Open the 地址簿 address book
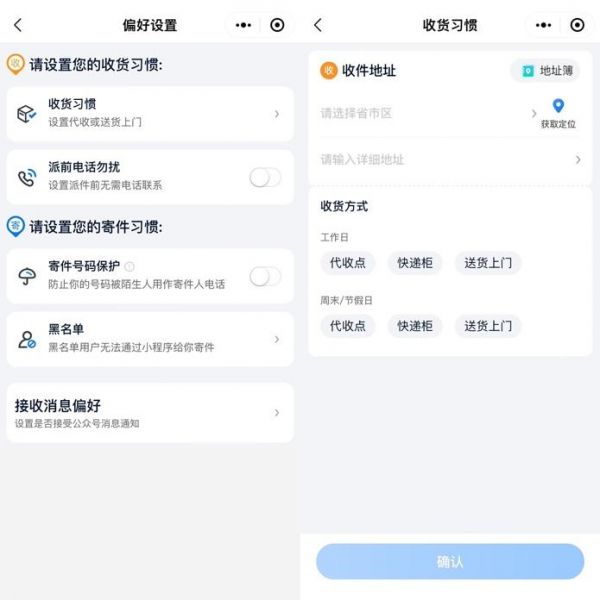Screen dimensions: 600x600 click(549, 71)
